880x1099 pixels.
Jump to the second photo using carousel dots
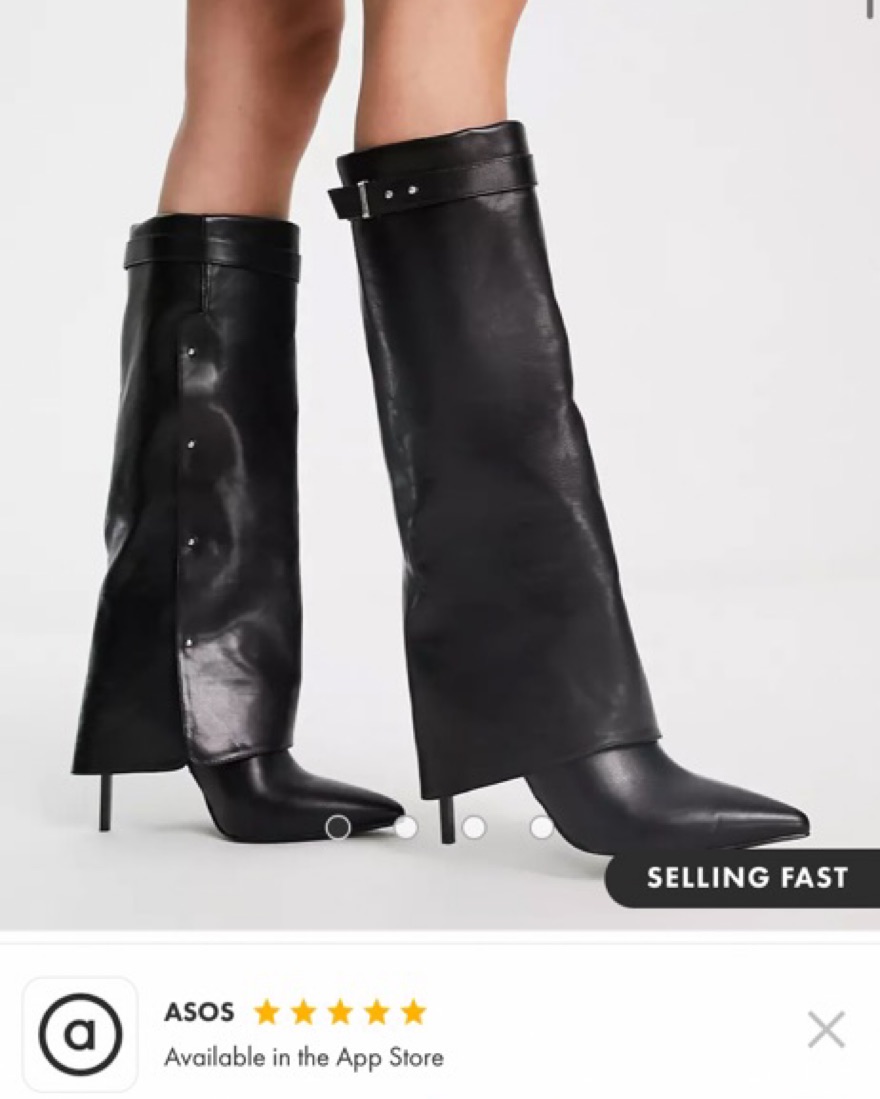click(x=406, y=827)
